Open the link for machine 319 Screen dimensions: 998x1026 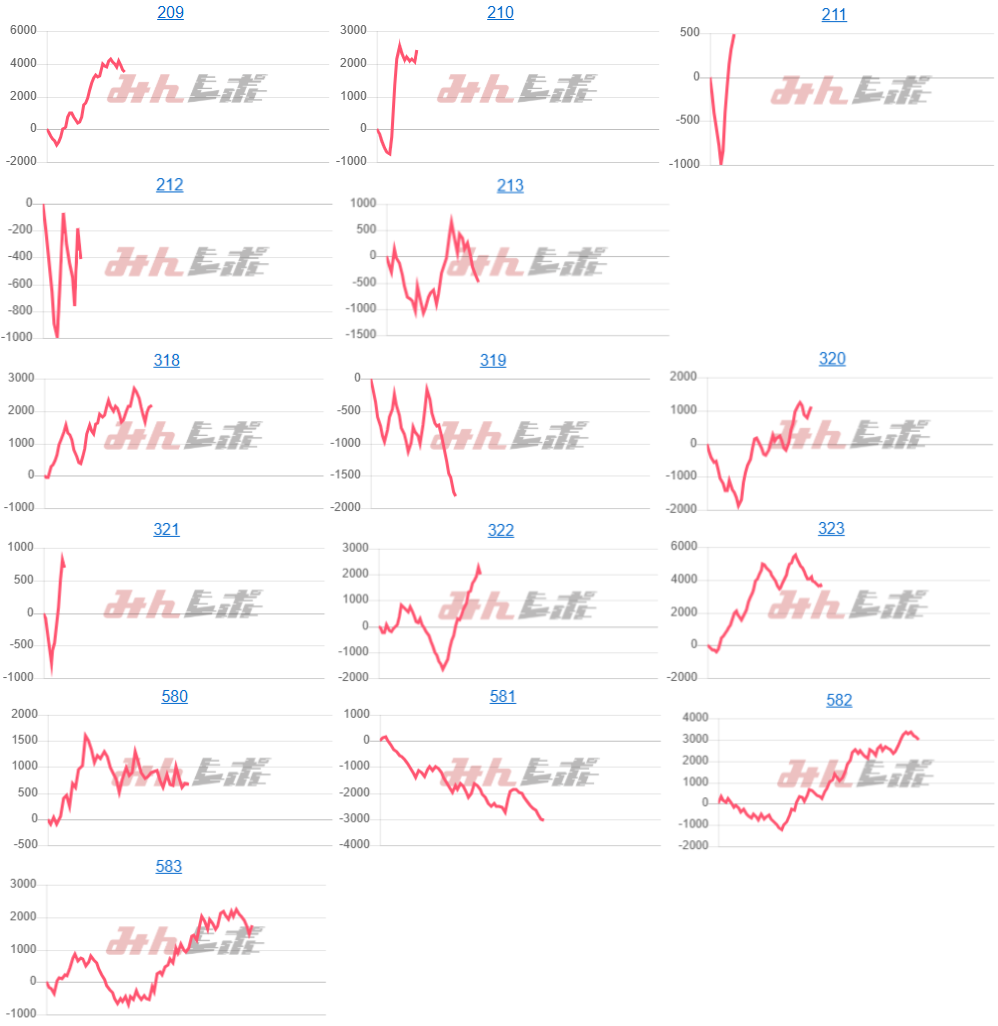(493, 360)
